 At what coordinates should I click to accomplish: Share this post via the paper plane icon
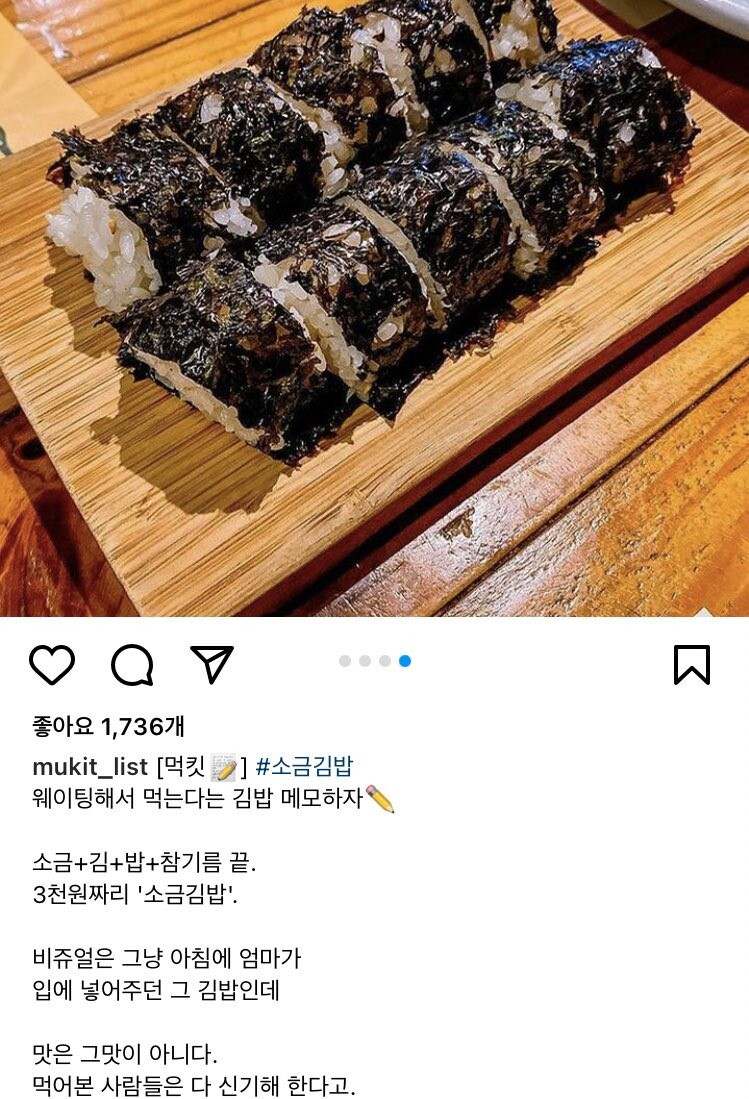(x=211, y=664)
